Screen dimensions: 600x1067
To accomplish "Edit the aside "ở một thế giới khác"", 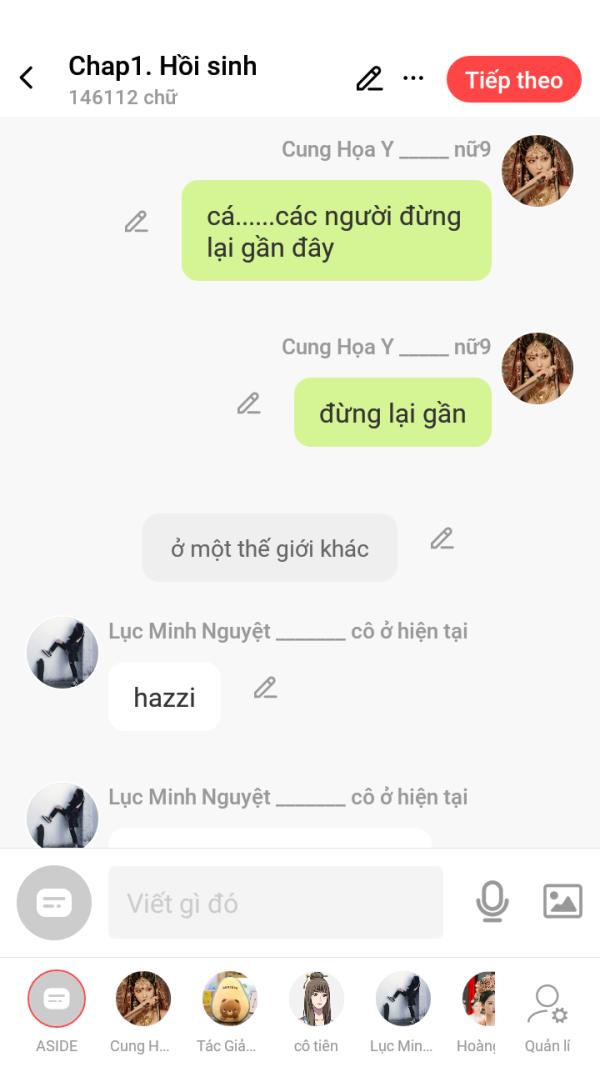I will click(x=441, y=539).
